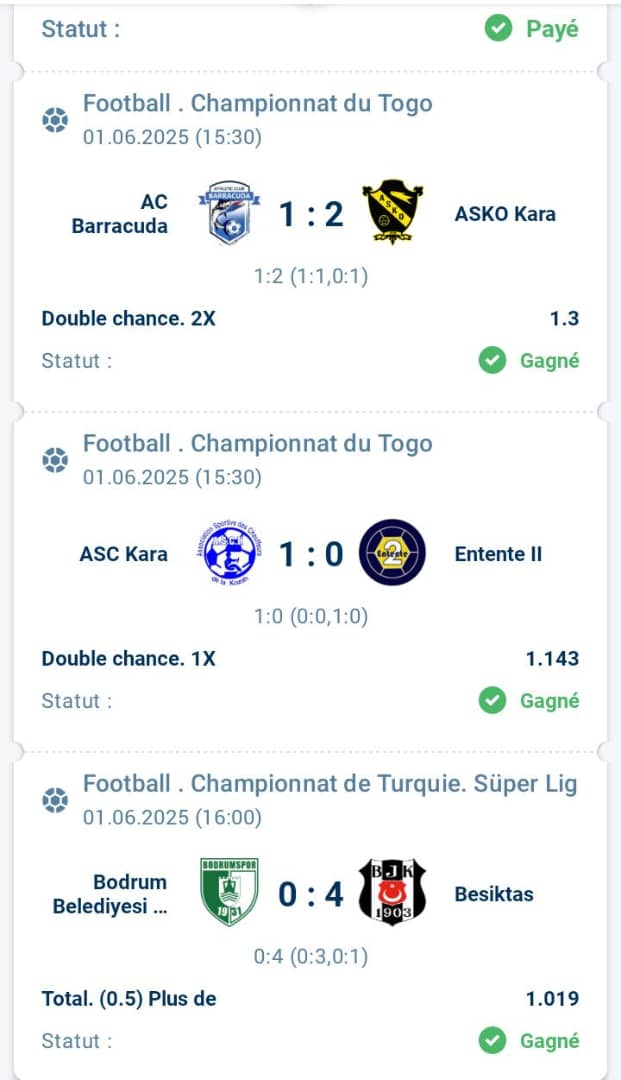Screen dimensions: 621x1080
Task: View the Bodrum Belediyesi vs Besiktas match
Action: tap(310, 894)
